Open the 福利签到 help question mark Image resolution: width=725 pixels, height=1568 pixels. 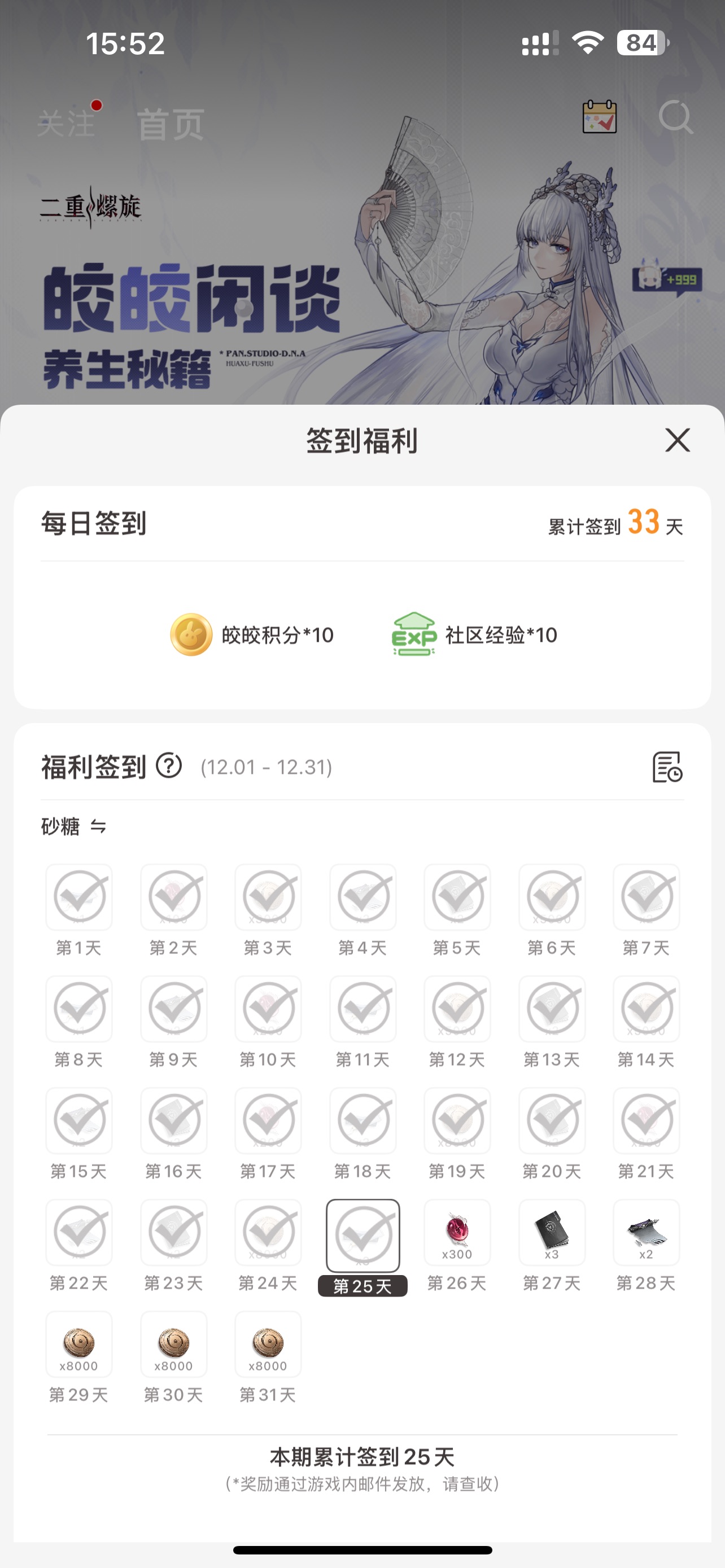click(169, 766)
